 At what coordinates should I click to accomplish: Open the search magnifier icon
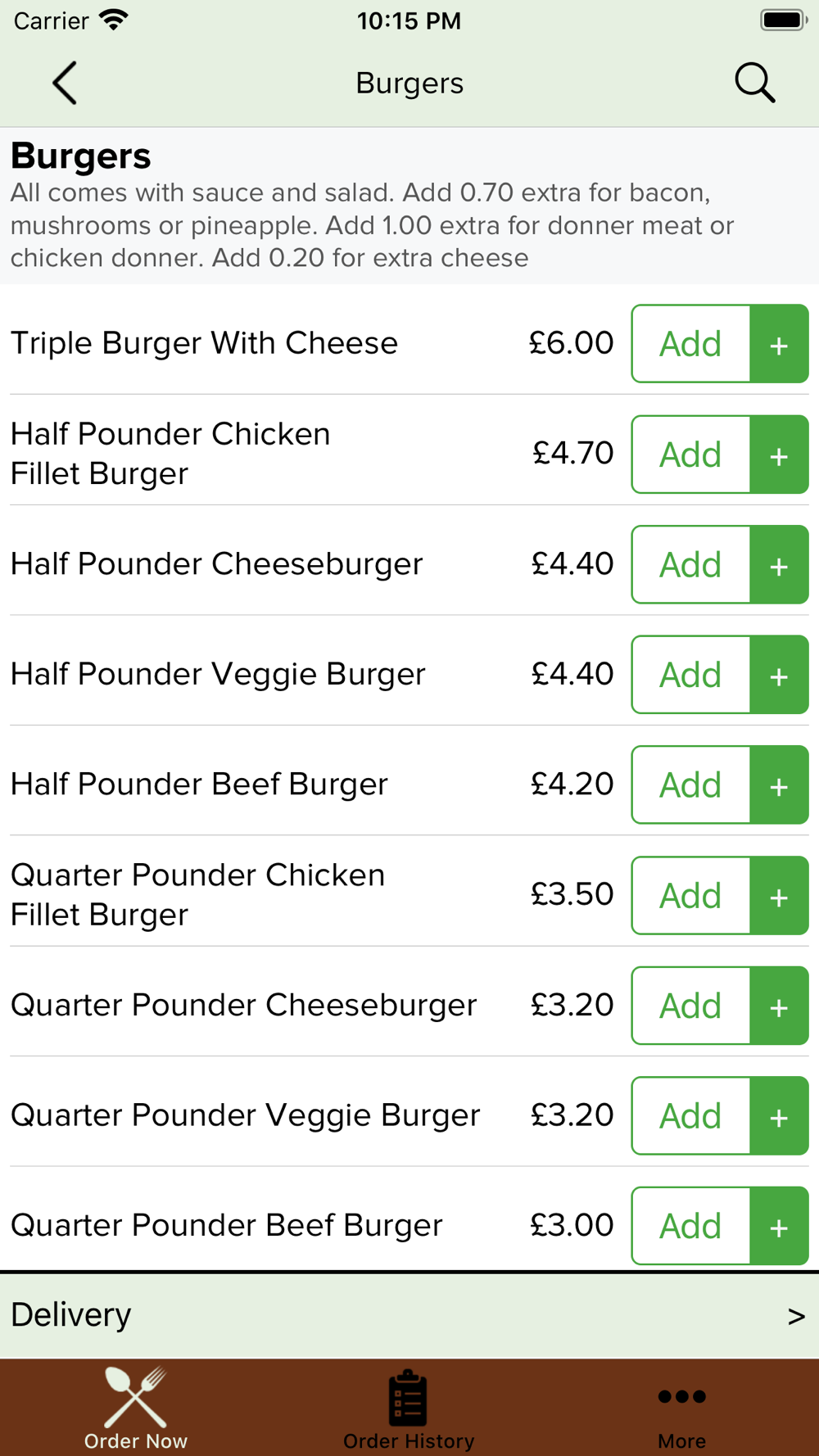click(x=754, y=83)
